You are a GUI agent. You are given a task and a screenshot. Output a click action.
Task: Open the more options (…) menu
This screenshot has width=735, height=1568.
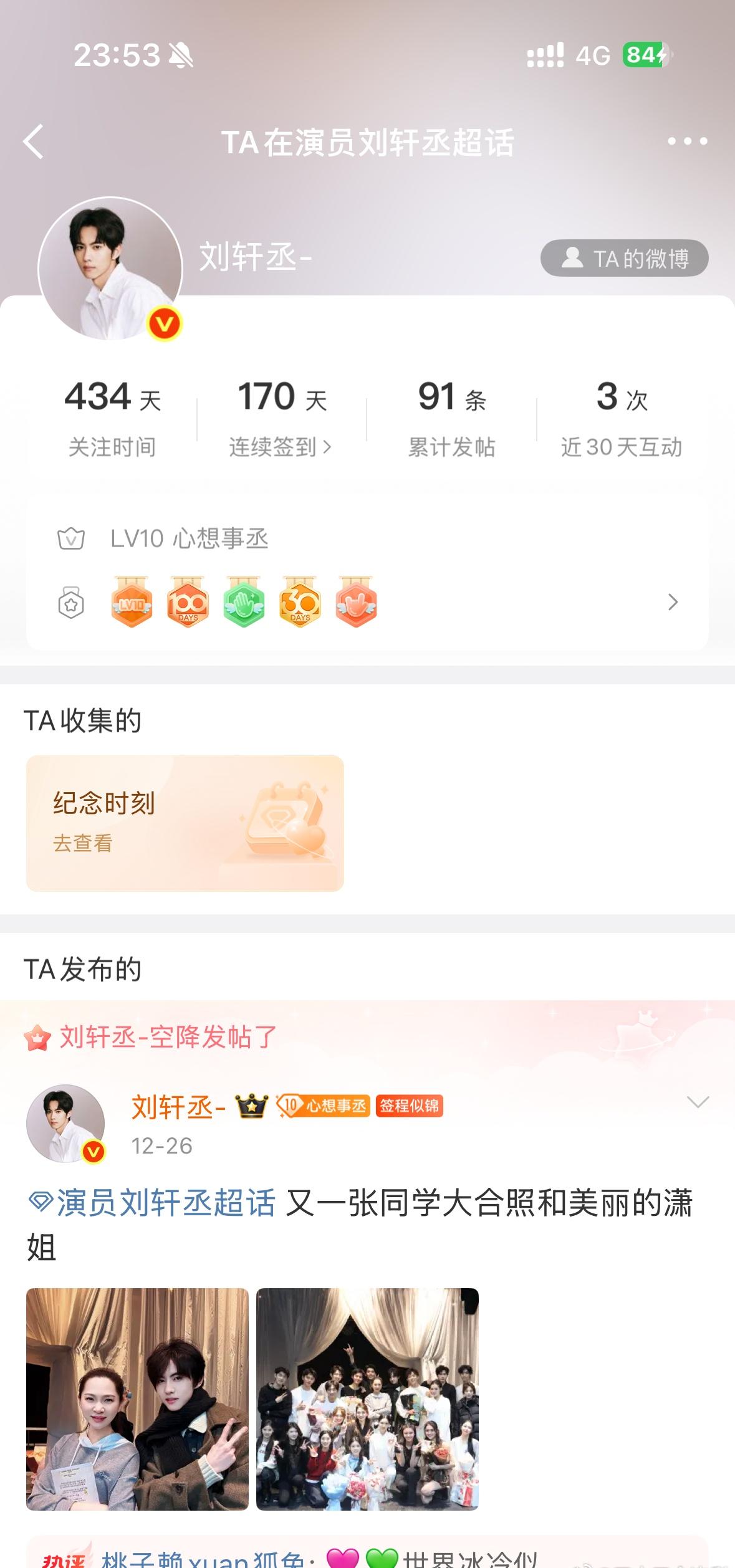(x=688, y=142)
